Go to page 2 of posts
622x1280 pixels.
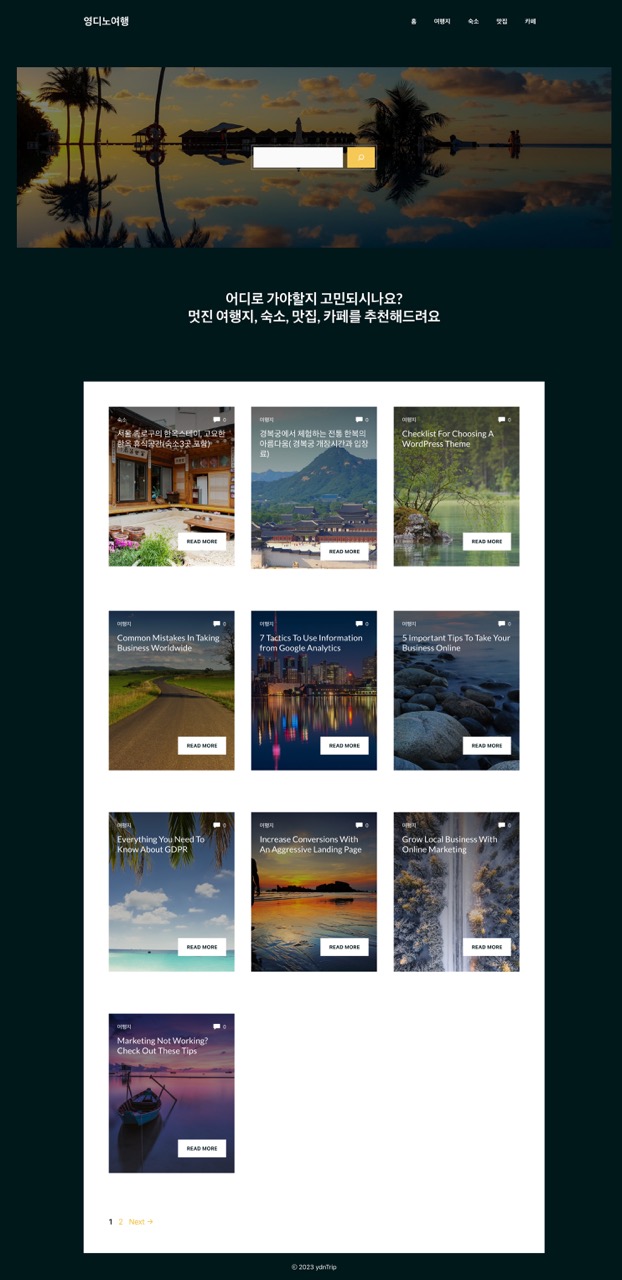tap(121, 1221)
